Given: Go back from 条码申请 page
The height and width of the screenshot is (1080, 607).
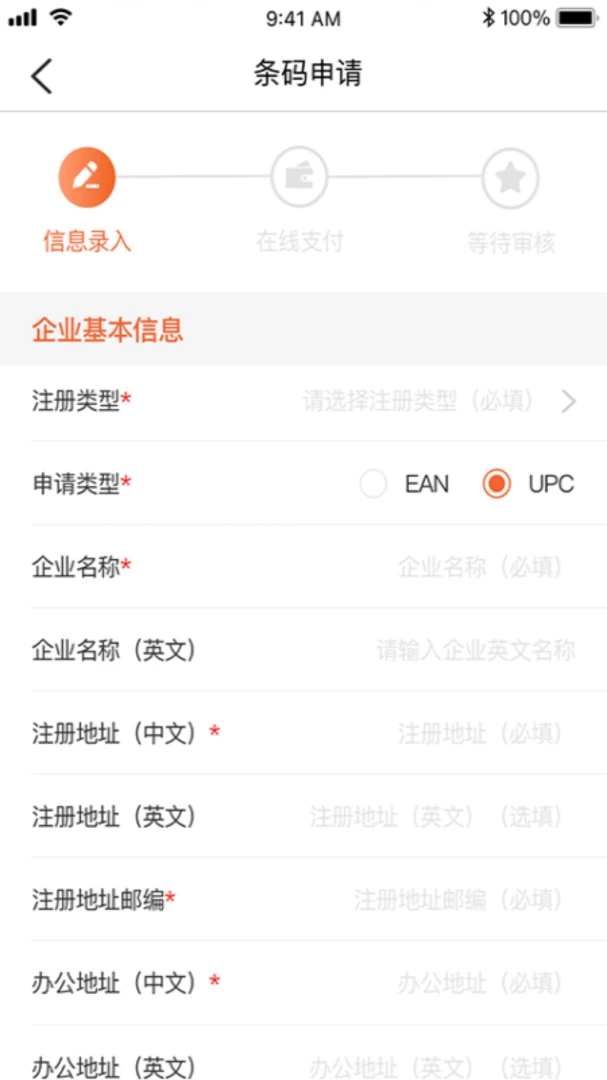Looking at the screenshot, I should coord(41,76).
